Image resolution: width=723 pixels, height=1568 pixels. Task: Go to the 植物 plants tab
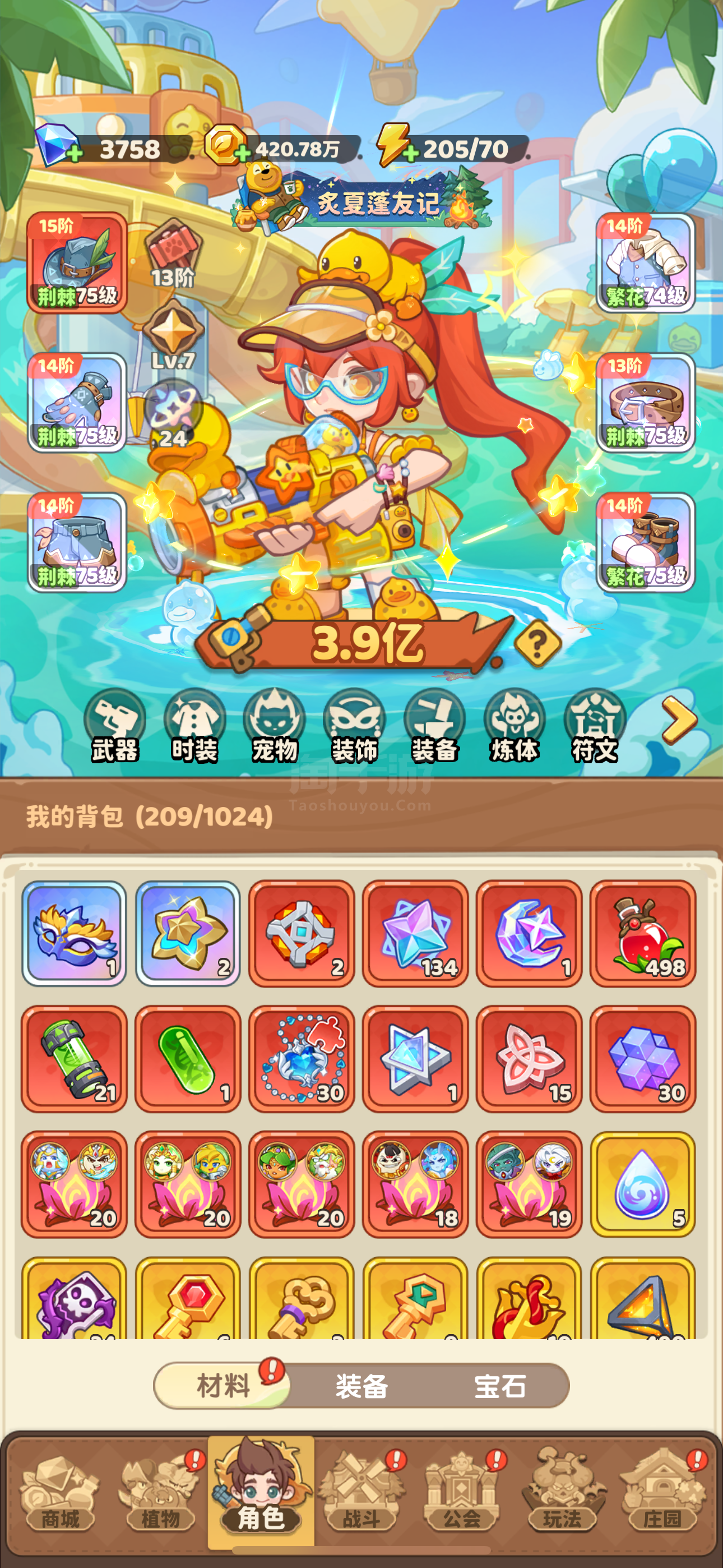160,1494
